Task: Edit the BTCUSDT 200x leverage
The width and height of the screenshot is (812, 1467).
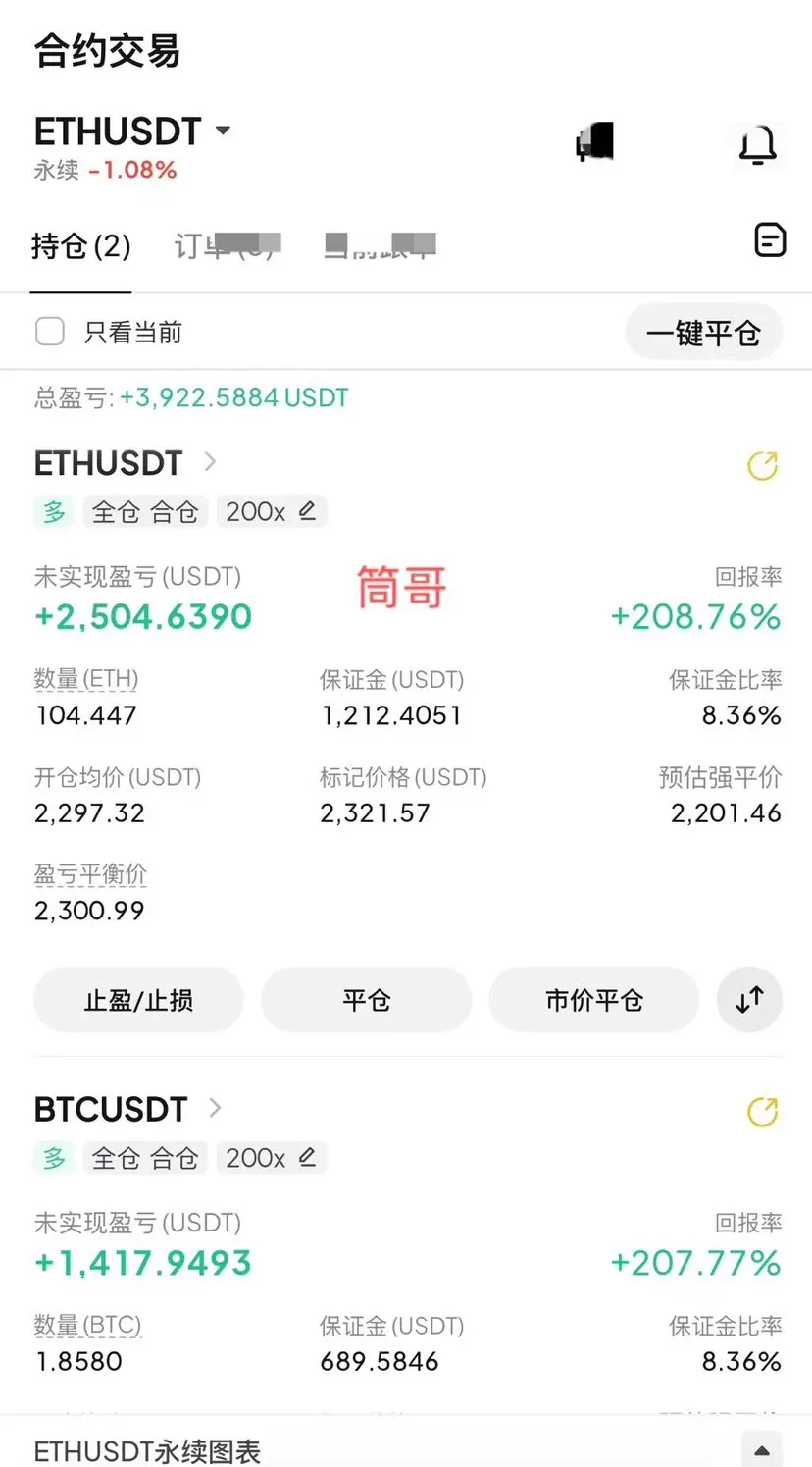Action: point(271,1158)
